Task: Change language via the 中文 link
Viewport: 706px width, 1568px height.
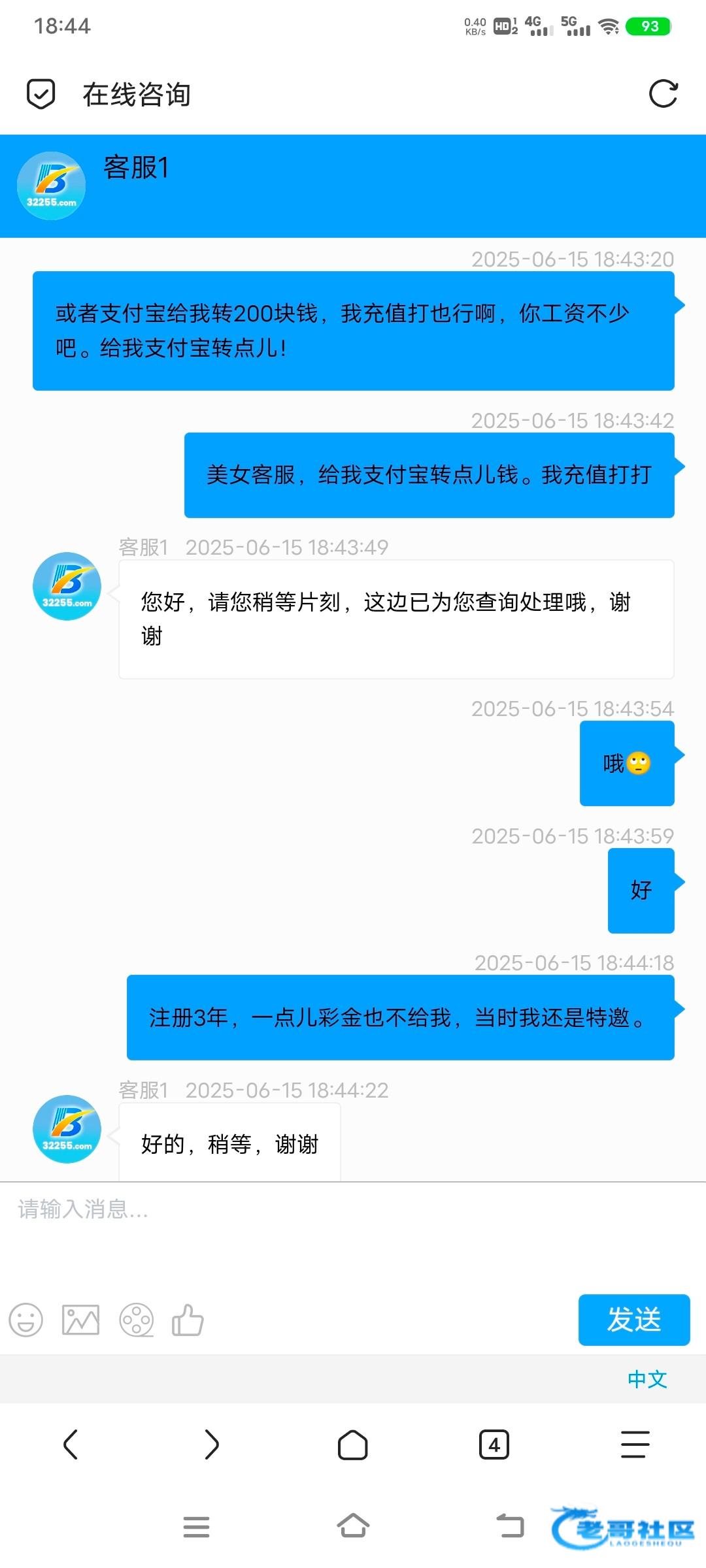Action: point(647,1379)
